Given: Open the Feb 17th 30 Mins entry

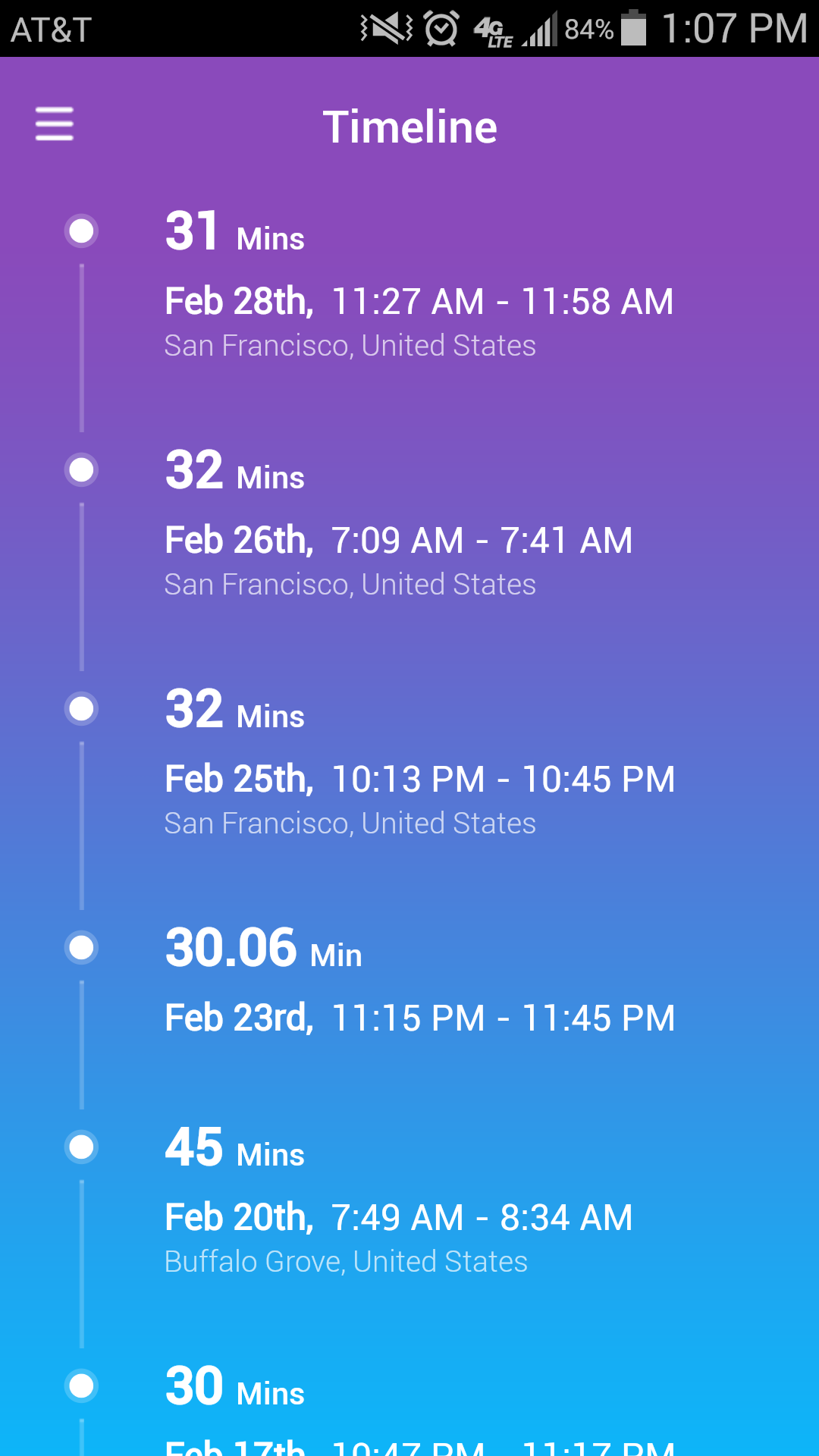Looking at the screenshot, I should pos(419,1410).
